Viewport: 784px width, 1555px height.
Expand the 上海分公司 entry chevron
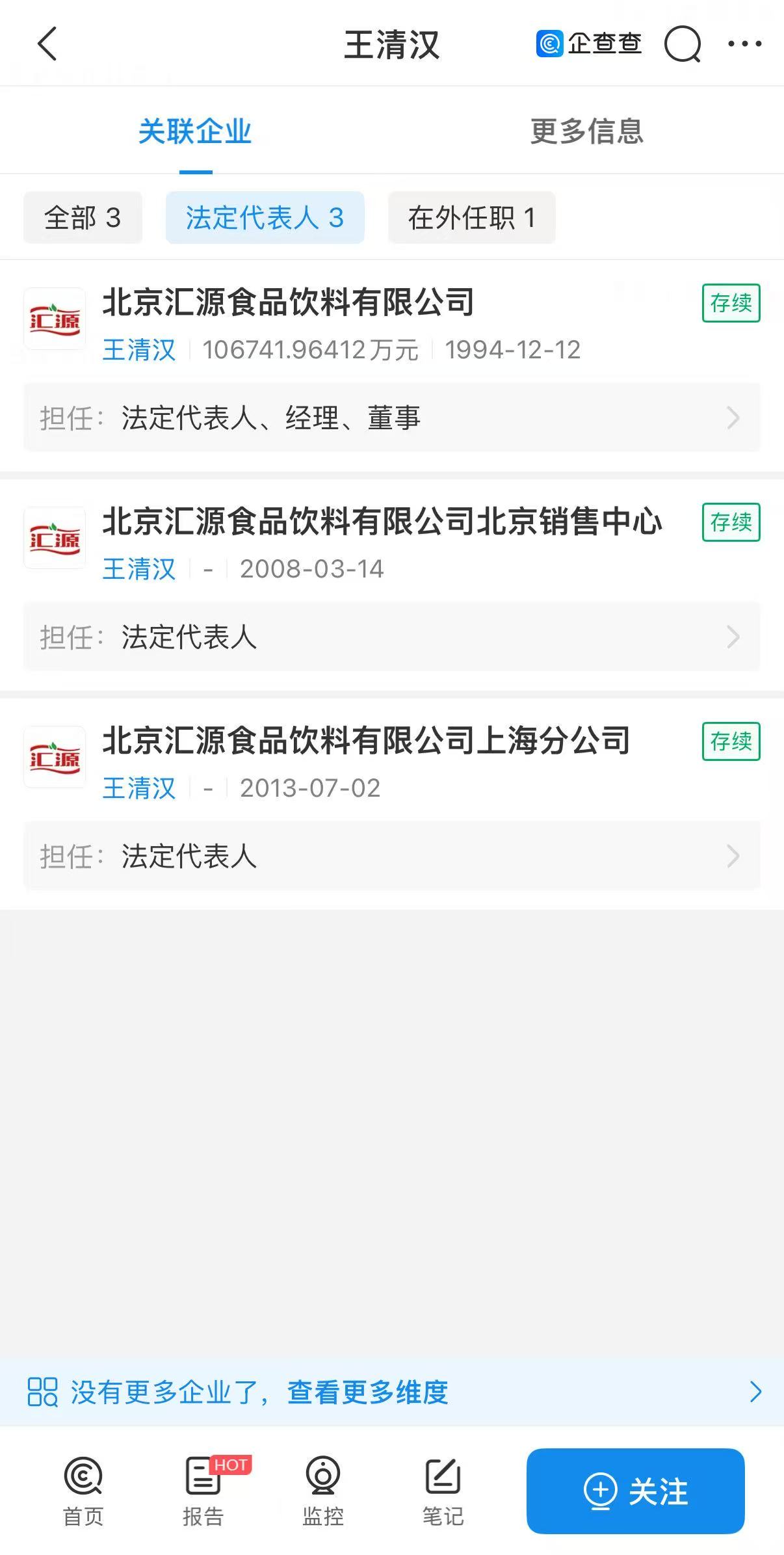pos(734,856)
